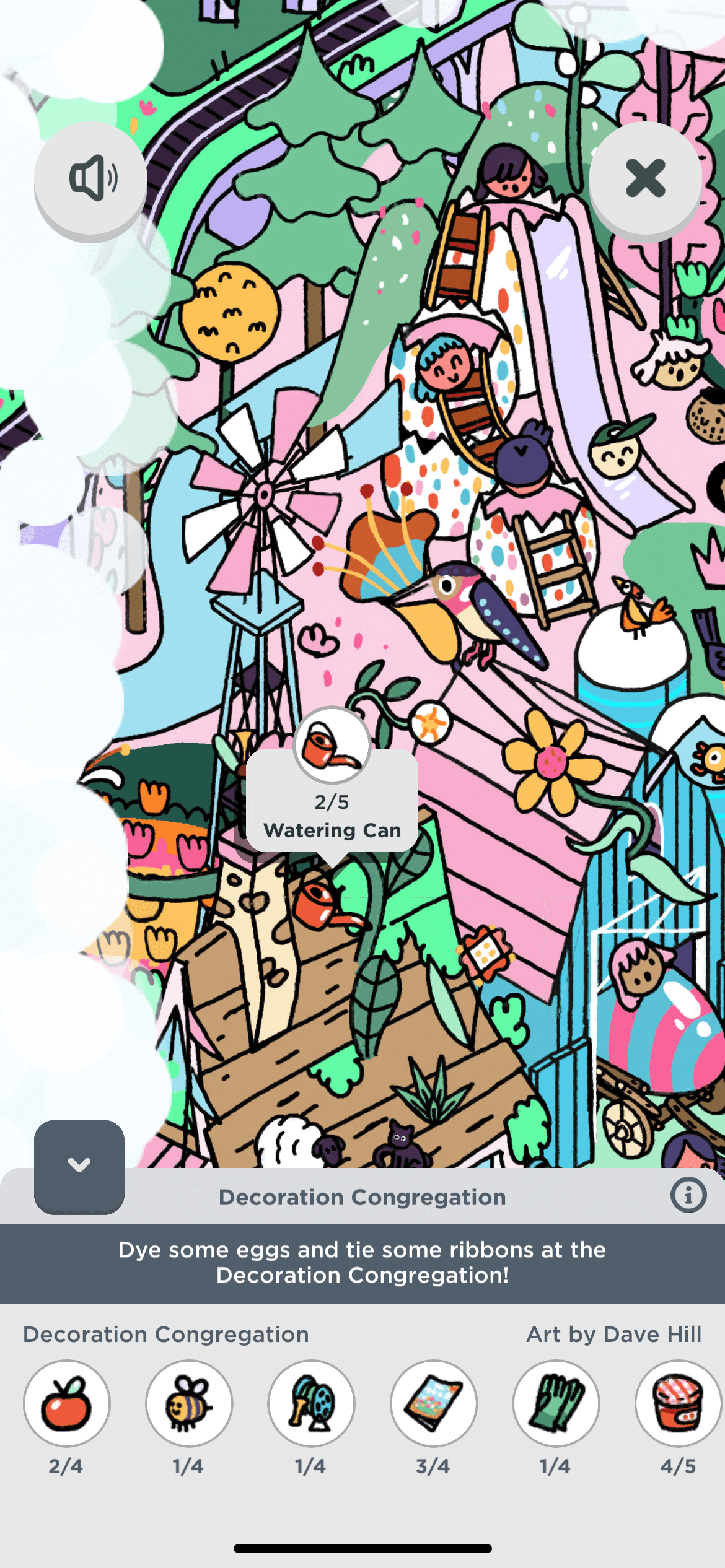
Task: Open the info icon for Decoration Congregation
Action: coord(688,1195)
